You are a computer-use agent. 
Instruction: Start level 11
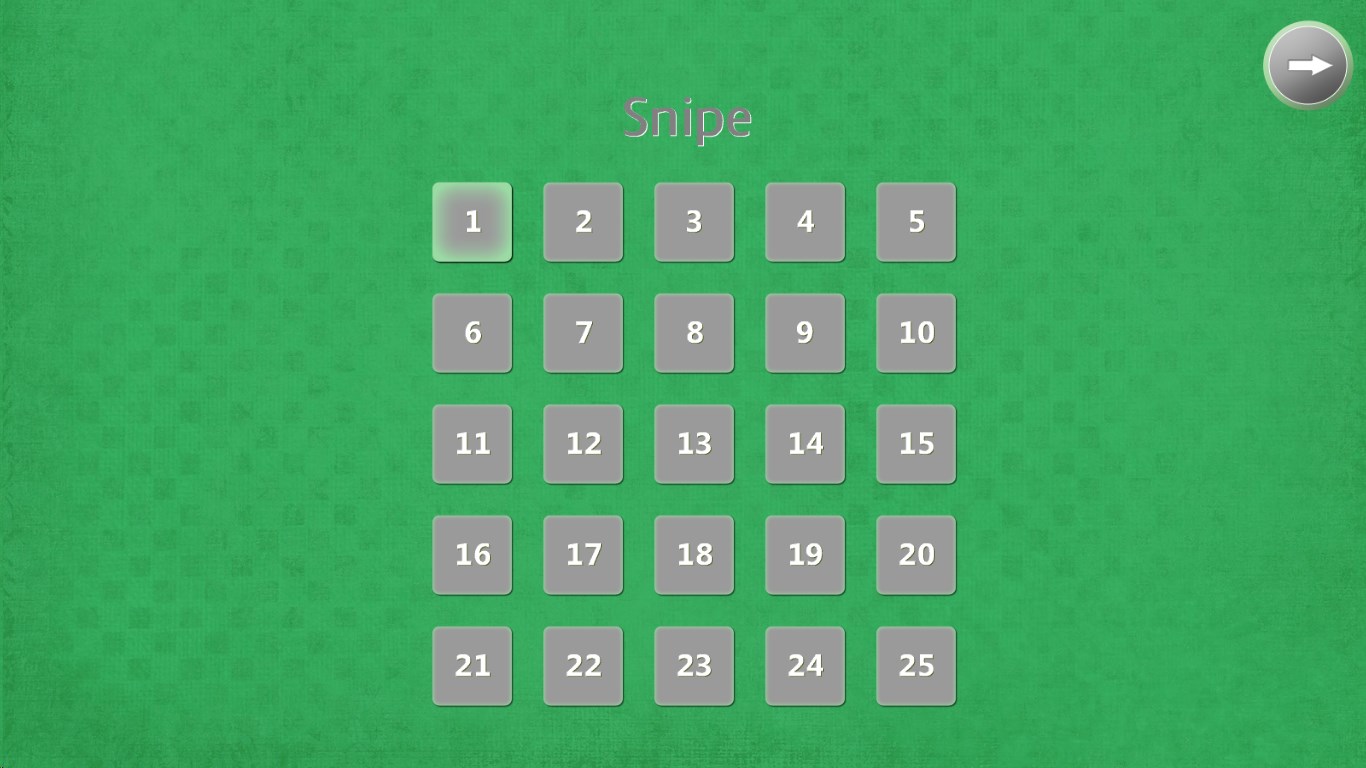coord(472,444)
